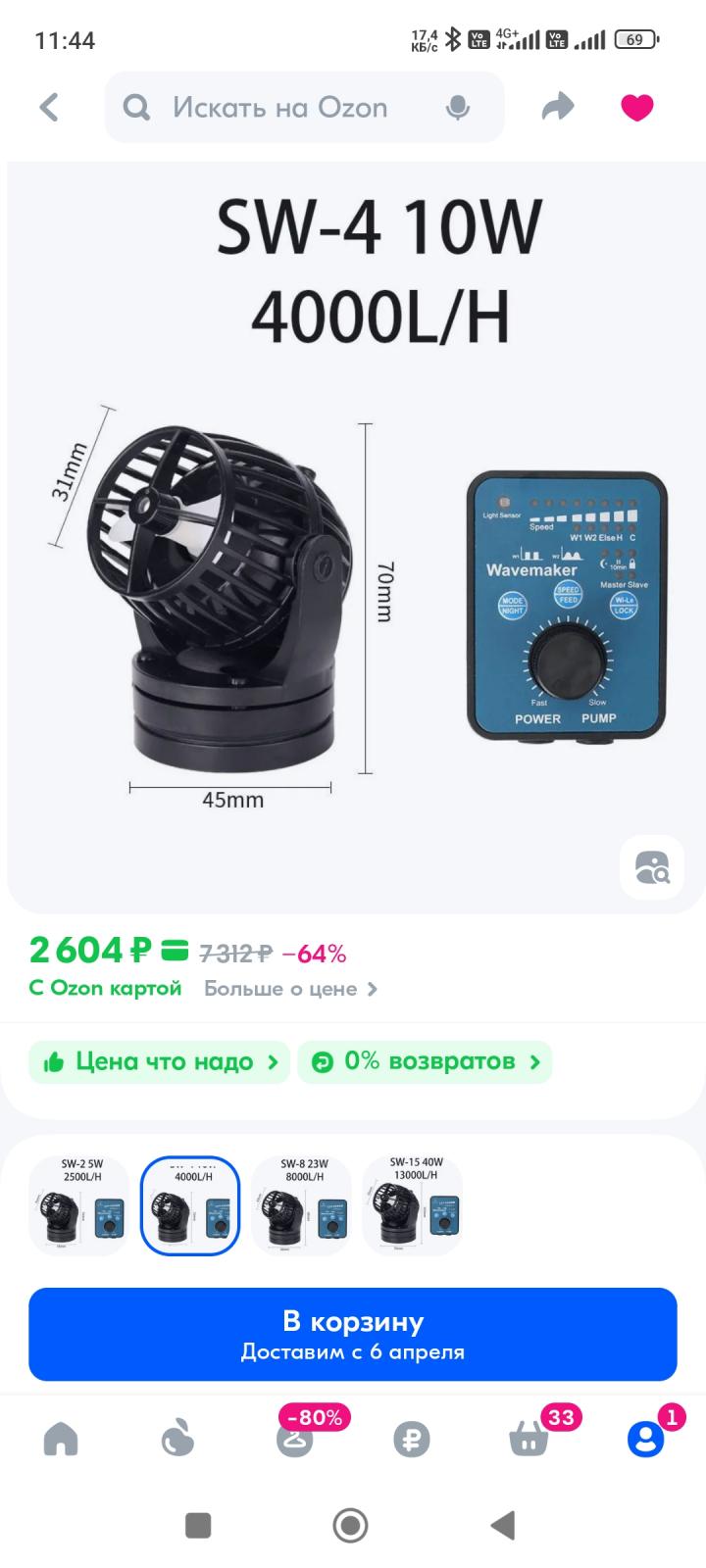Share this product
The width and height of the screenshot is (706, 1568).
click(559, 107)
